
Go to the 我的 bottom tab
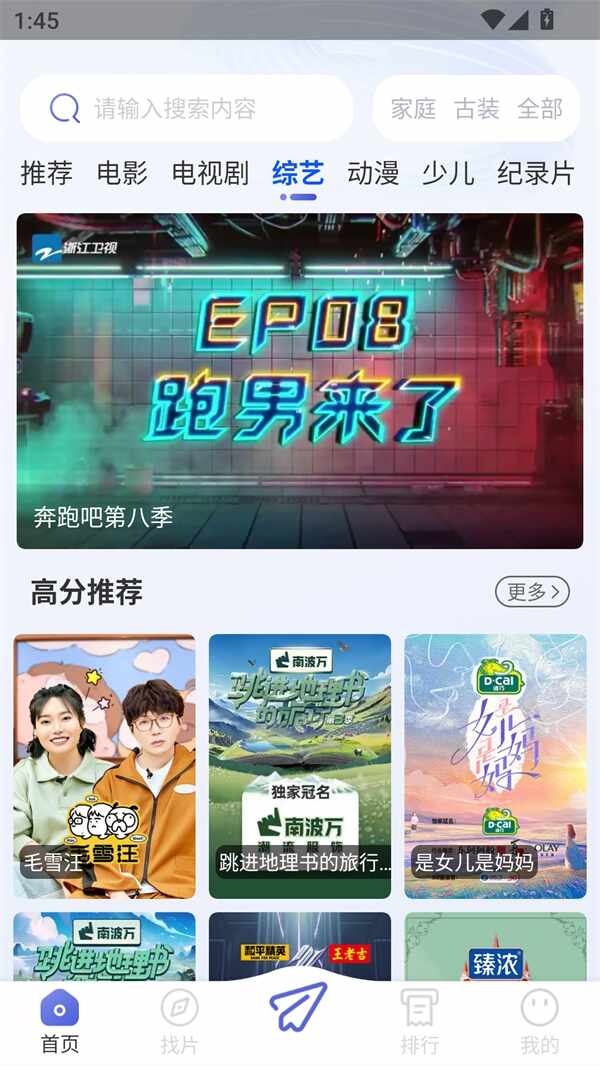coord(539,1022)
